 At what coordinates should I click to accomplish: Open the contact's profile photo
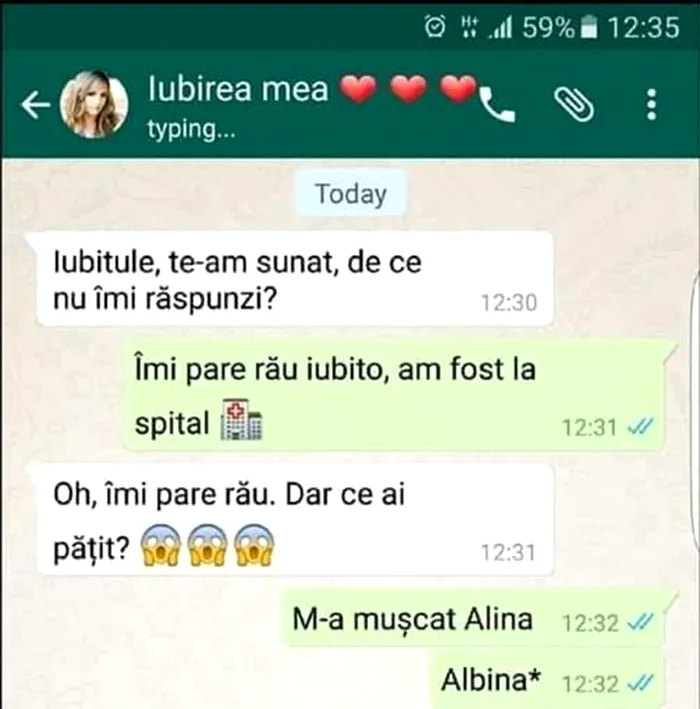(94, 105)
